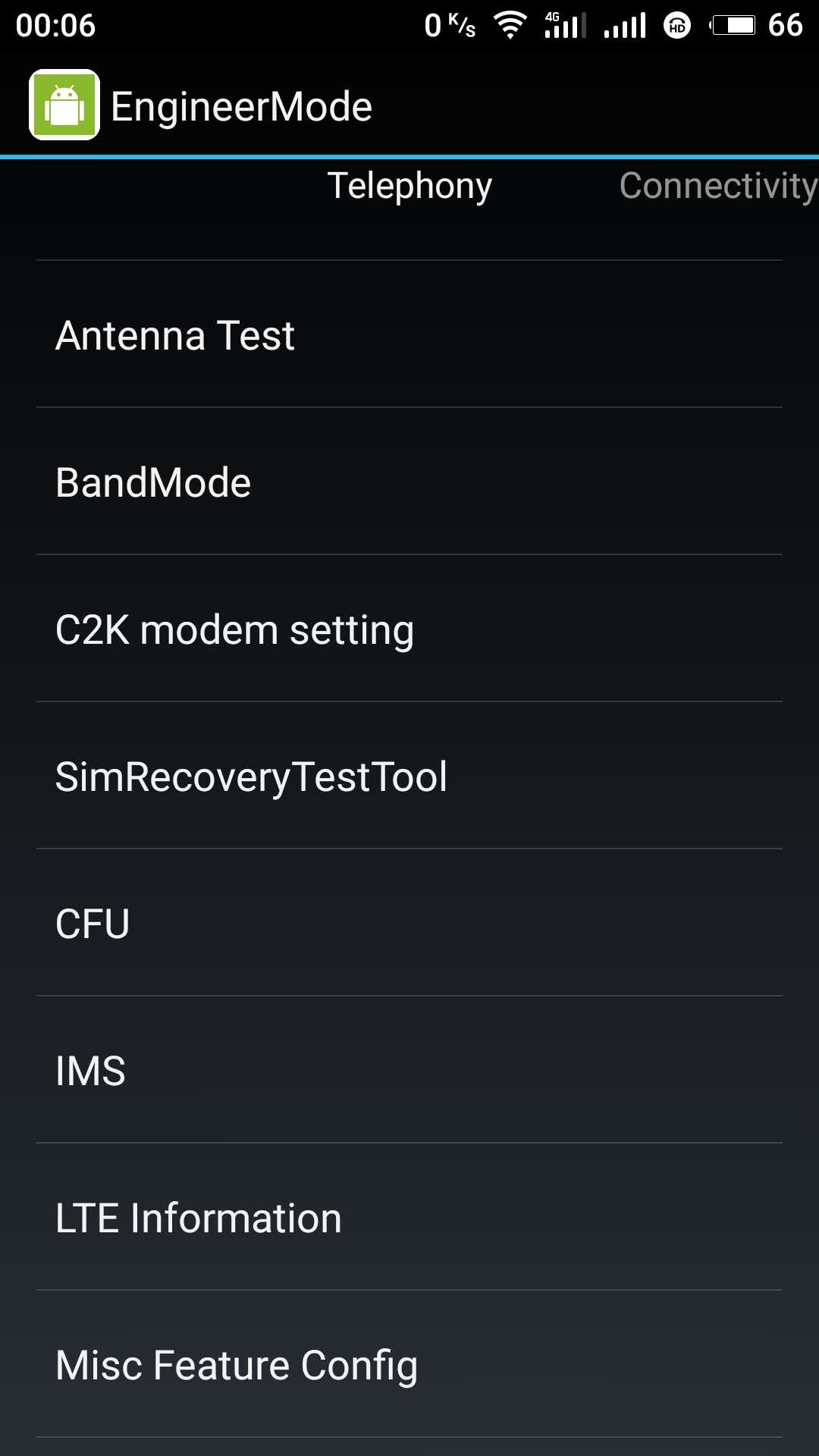The width and height of the screenshot is (819, 1456).
Task: Go to C2K modem setting
Action: (x=409, y=629)
